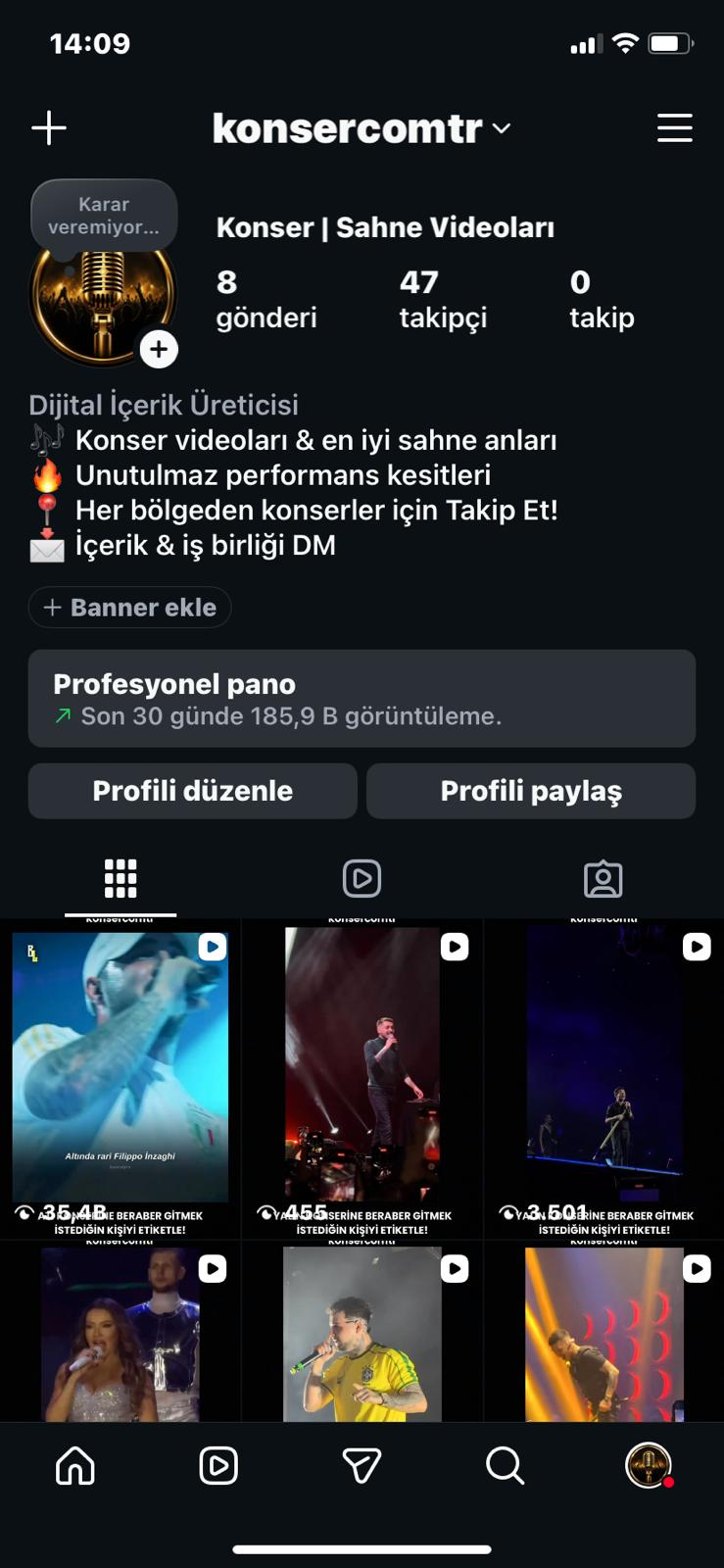Screen dimensions: 724x1568
Task: Switch to the Reels profile tab
Action: pos(362,879)
